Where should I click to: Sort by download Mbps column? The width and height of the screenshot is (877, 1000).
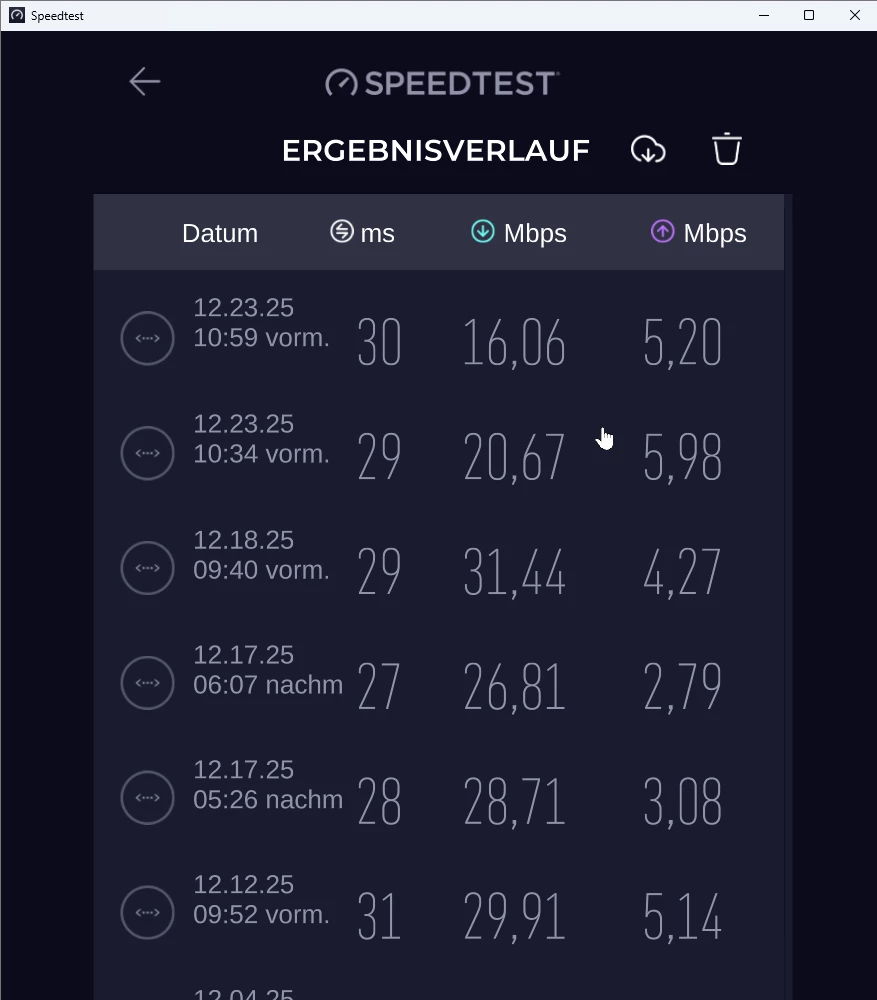point(519,233)
